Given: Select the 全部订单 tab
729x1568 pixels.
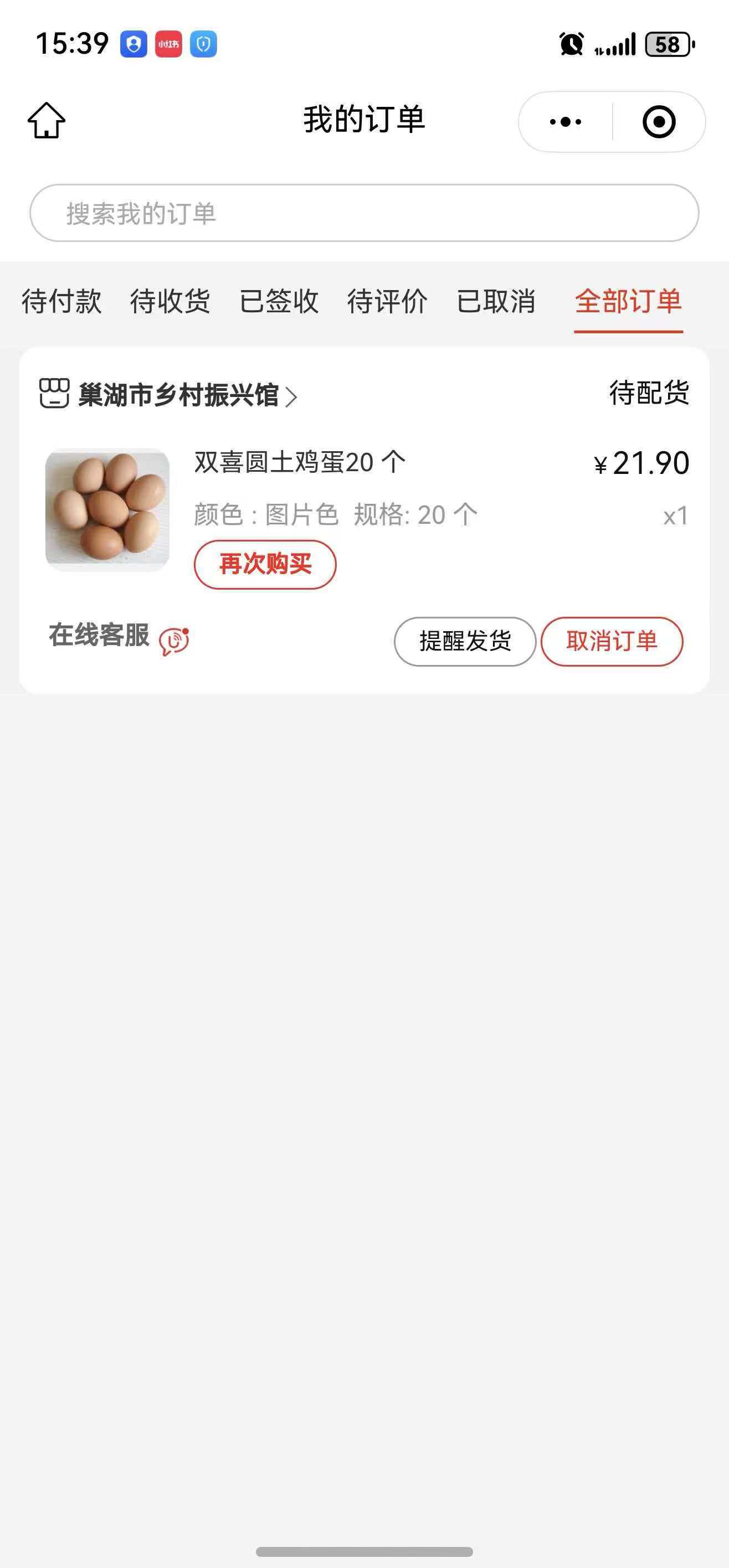Looking at the screenshot, I should click(628, 301).
